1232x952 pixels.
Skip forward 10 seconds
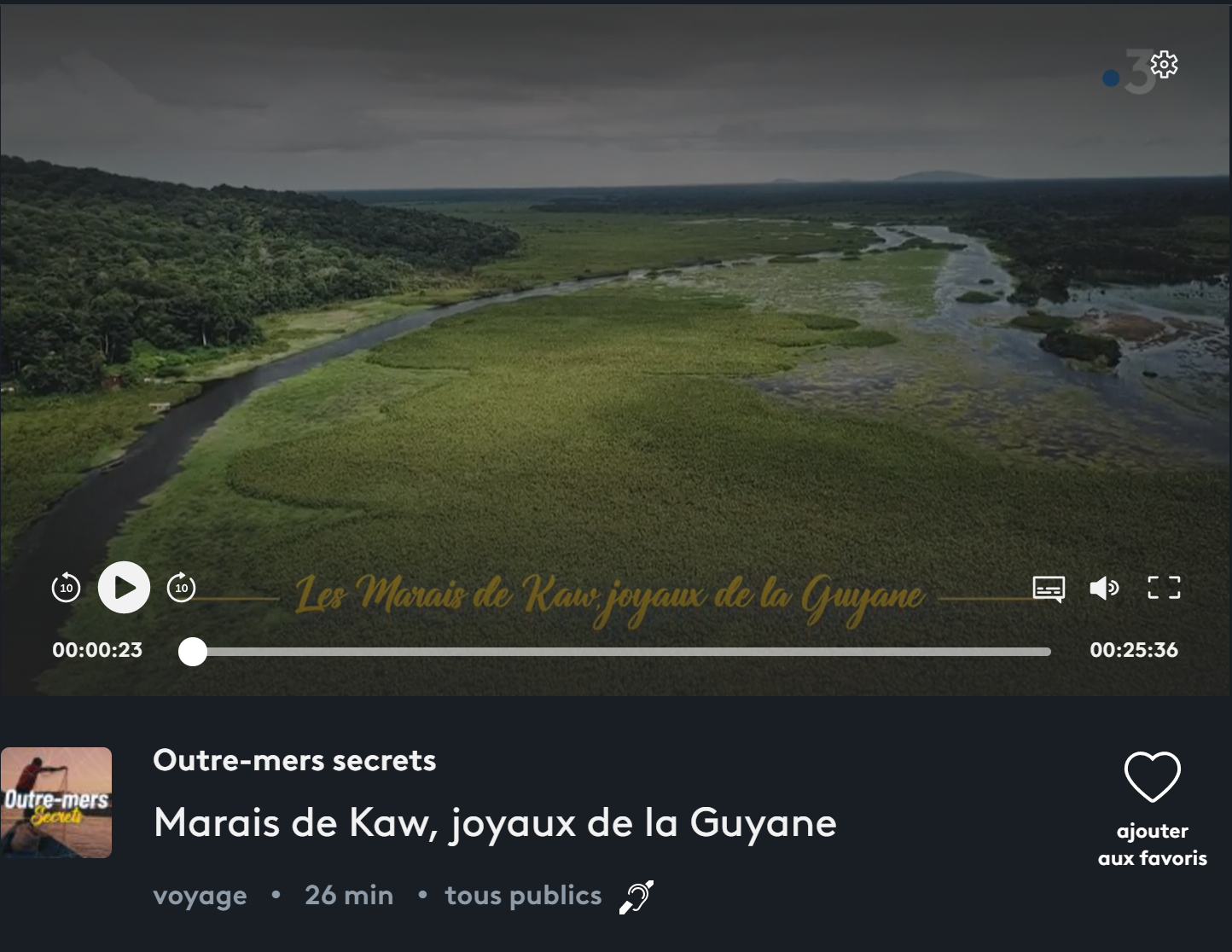point(181,588)
